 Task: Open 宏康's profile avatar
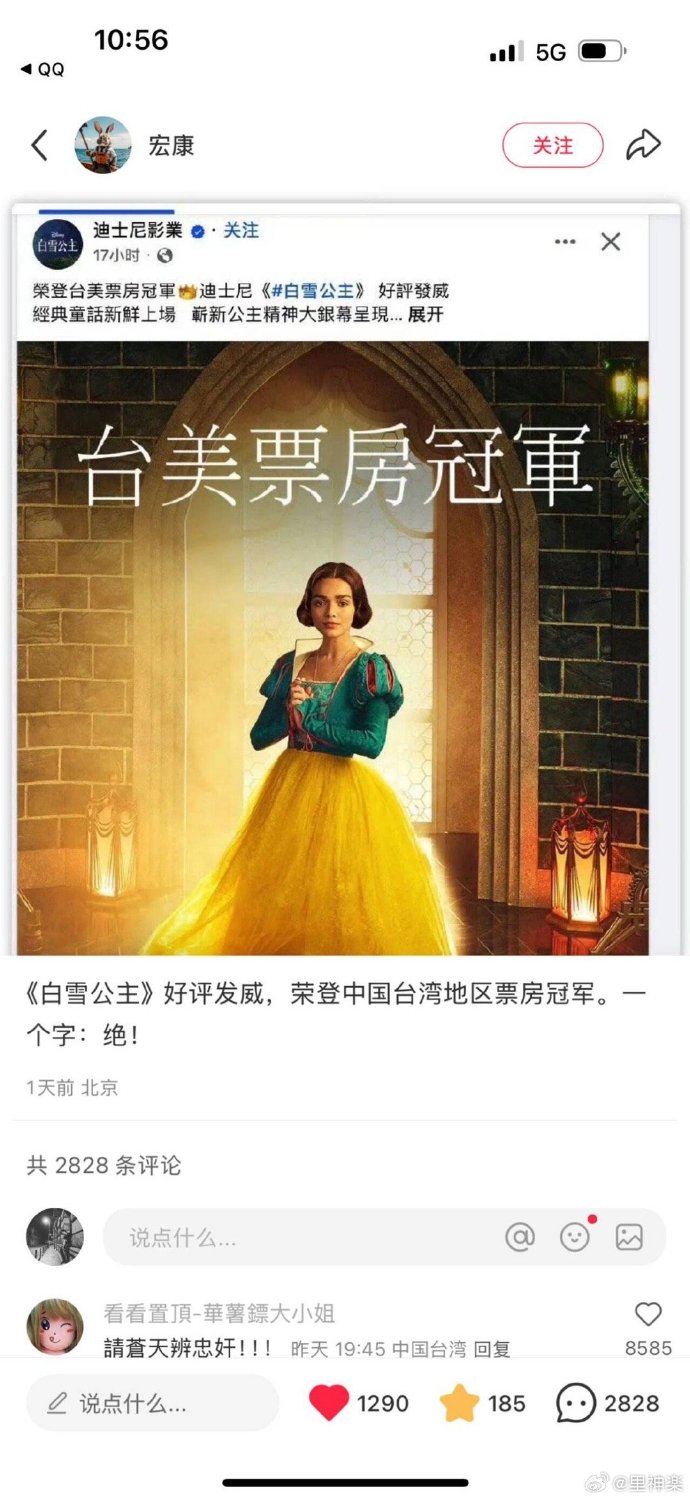tap(102, 146)
